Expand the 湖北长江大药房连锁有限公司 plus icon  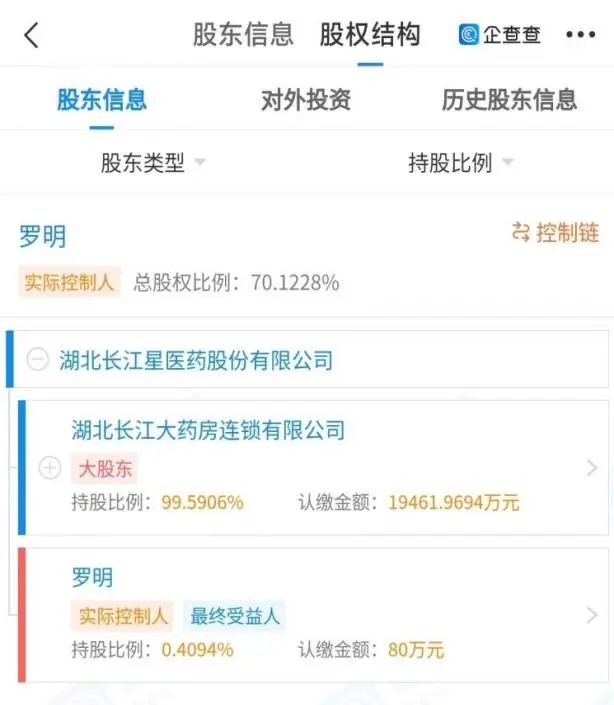[x=49, y=468]
